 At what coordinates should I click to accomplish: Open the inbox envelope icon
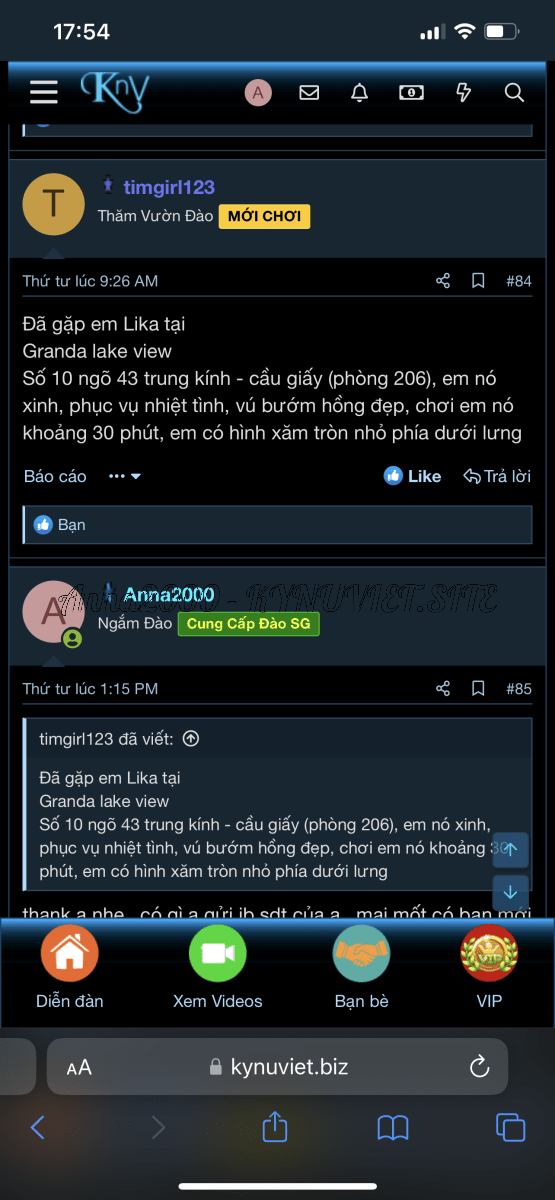(309, 93)
